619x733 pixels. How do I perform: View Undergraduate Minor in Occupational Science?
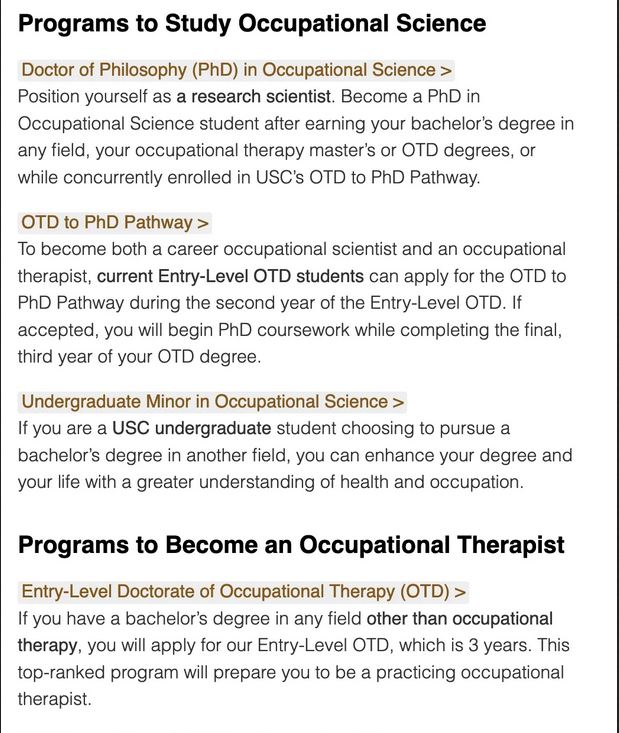[x=212, y=401]
